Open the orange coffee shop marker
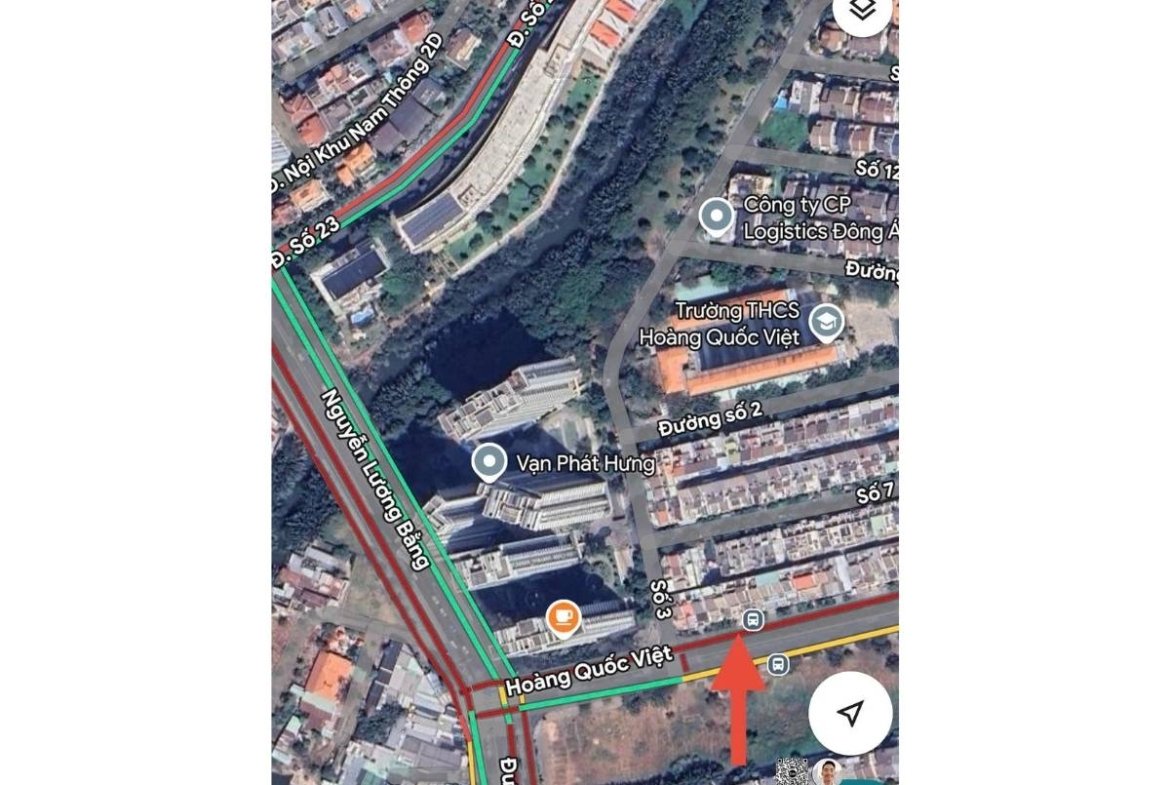Viewport: 1170px width, 785px height. pos(564,617)
